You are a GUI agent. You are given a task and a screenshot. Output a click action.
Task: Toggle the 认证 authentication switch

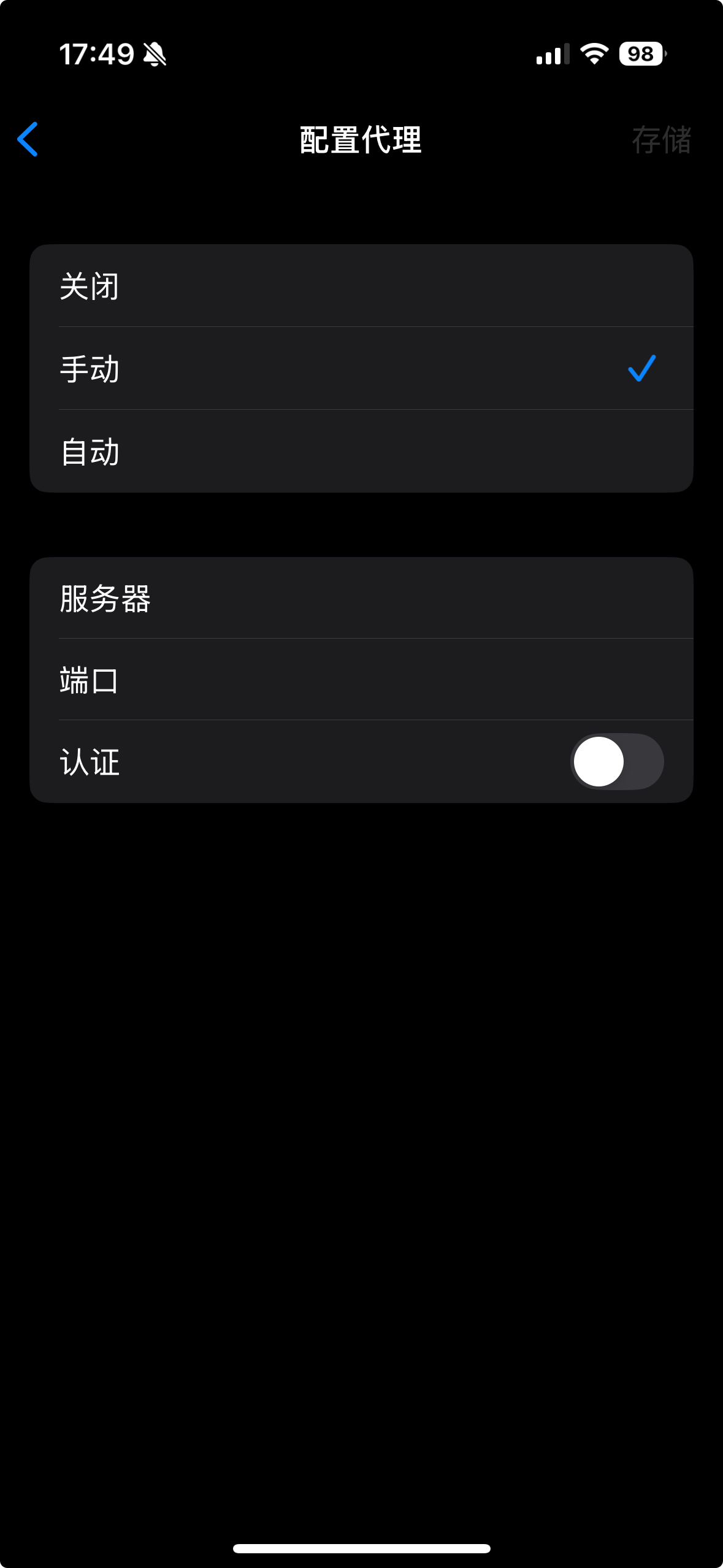pos(616,761)
